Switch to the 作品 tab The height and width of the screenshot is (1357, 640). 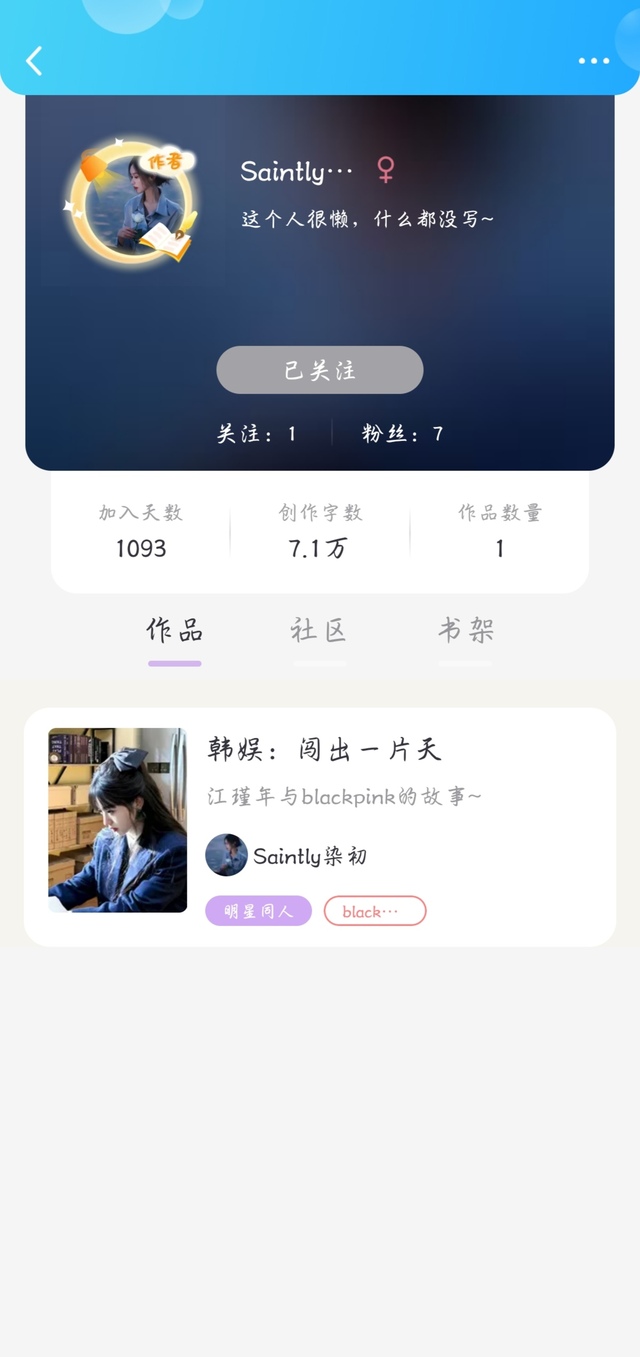point(175,631)
